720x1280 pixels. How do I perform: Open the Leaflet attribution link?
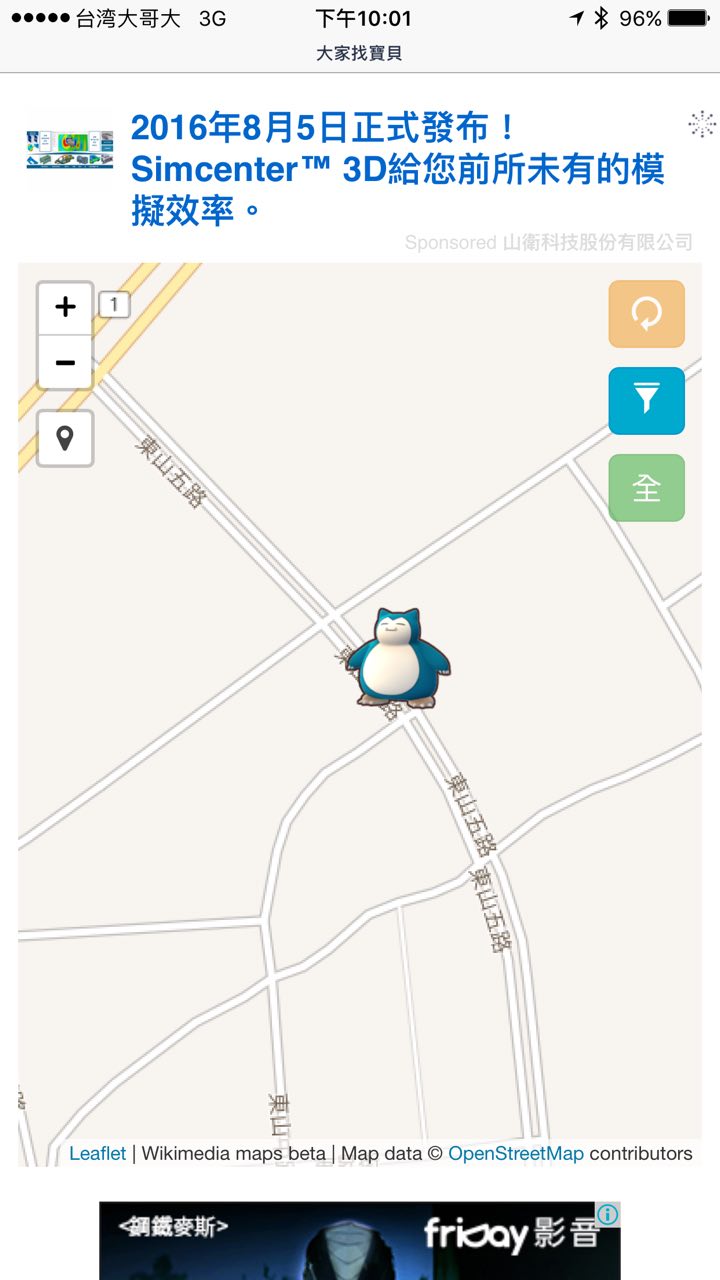(97, 1153)
